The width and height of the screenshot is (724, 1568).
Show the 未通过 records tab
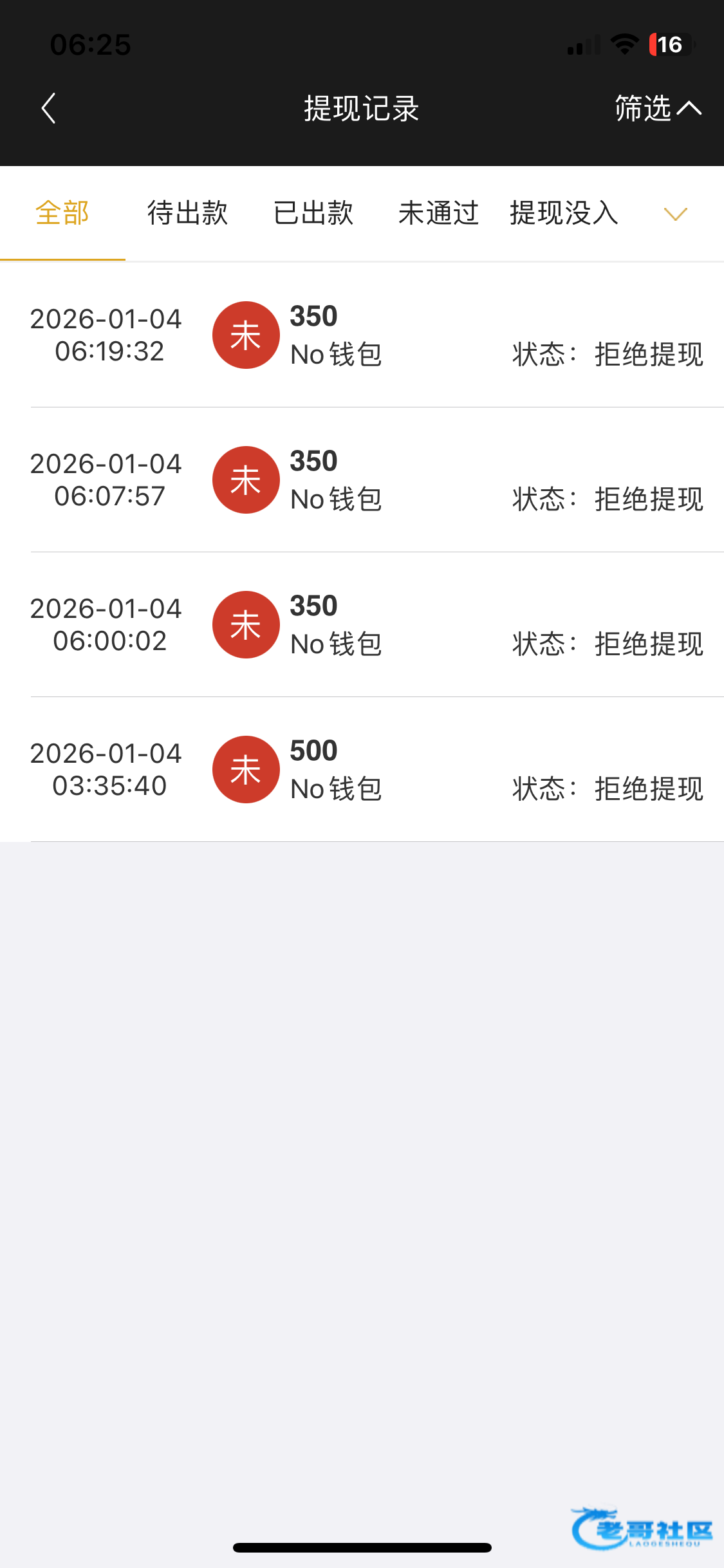tap(438, 213)
